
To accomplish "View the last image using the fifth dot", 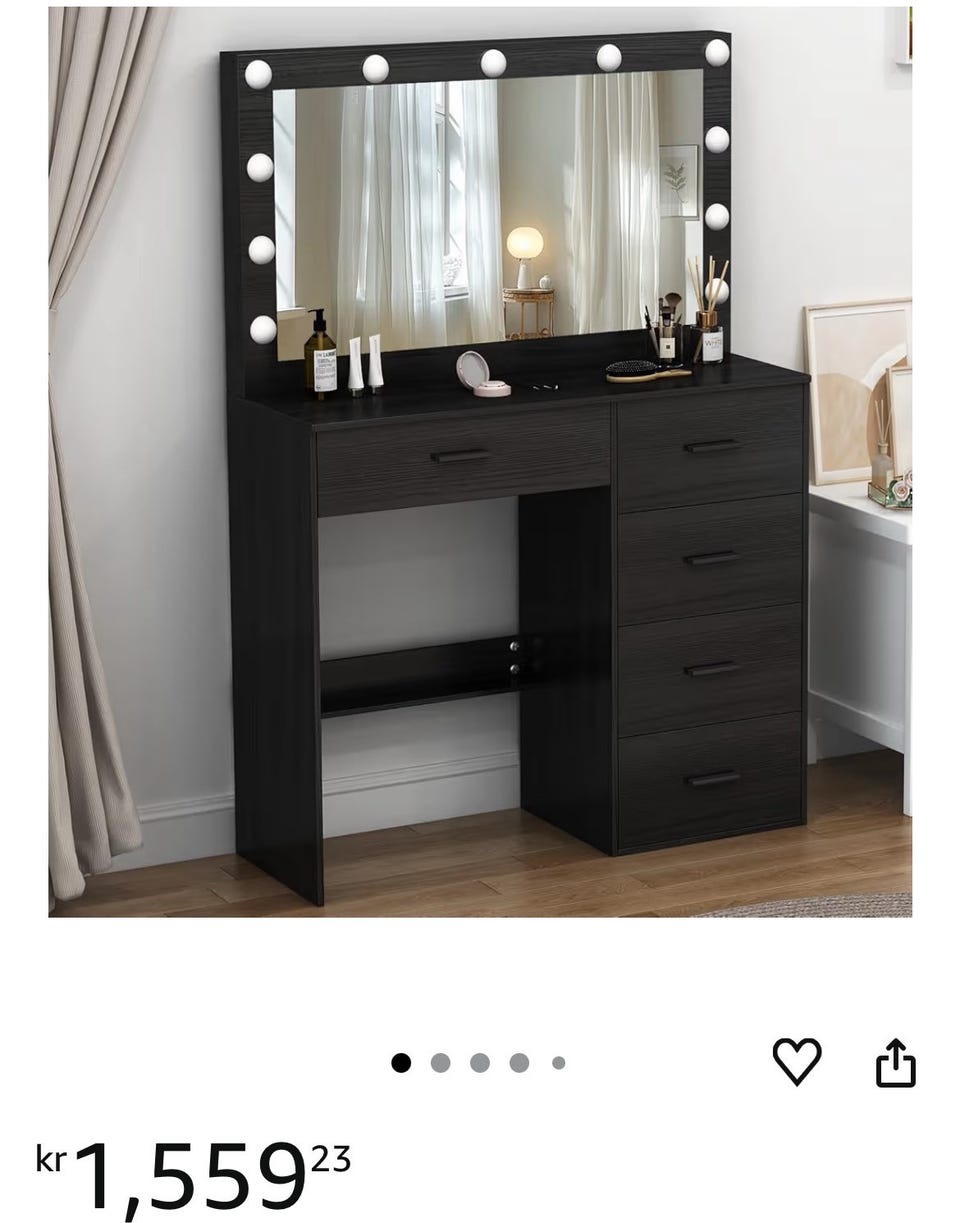I will click(556, 1063).
